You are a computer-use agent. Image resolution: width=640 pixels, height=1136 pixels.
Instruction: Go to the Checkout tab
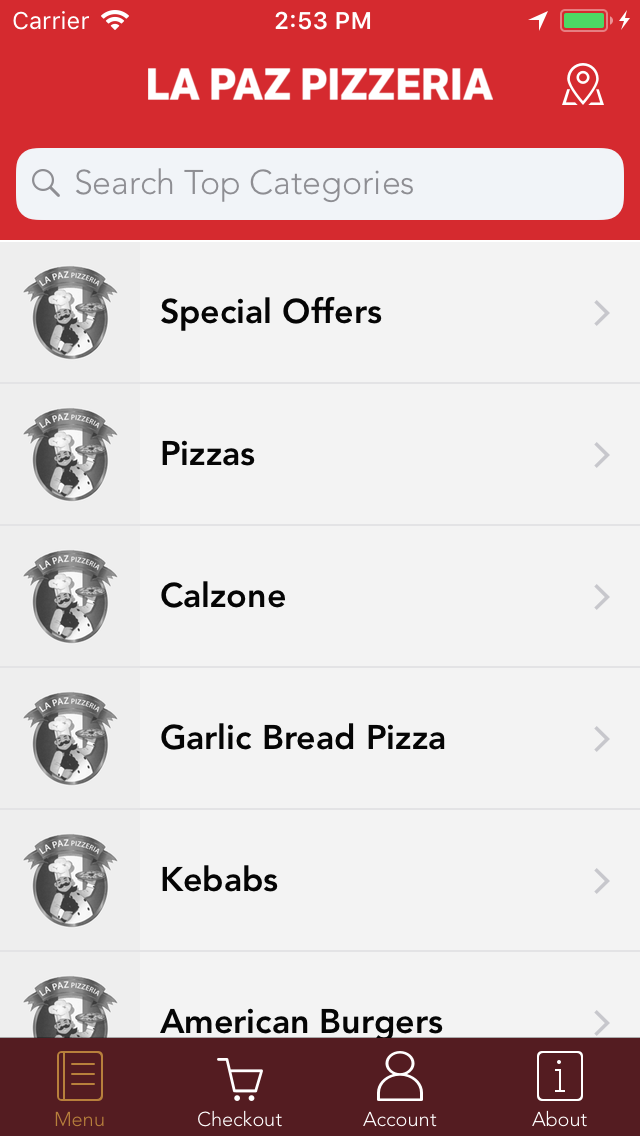click(x=240, y=1088)
